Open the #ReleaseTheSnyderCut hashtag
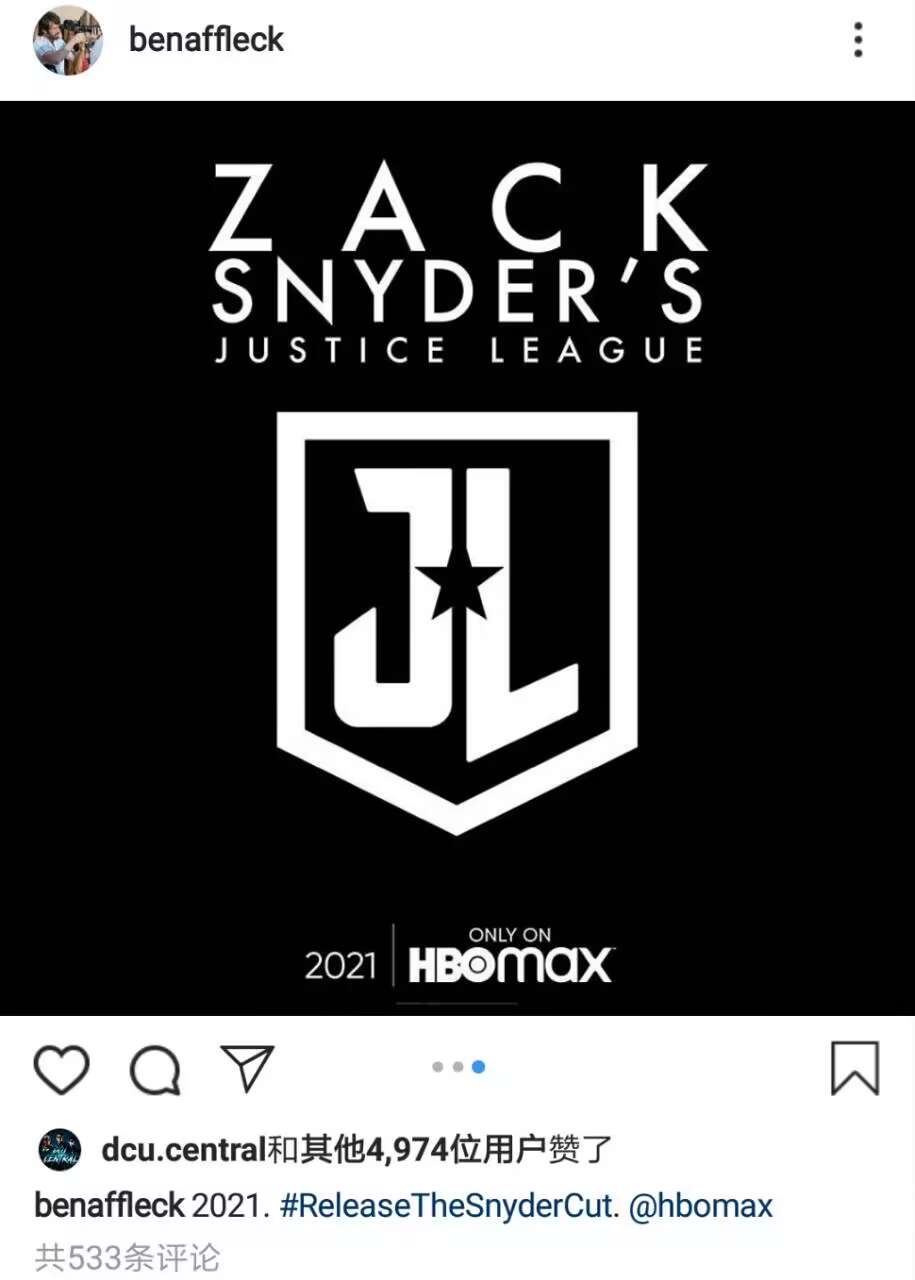915x1280 pixels. pyautogui.click(x=446, y=1205)
